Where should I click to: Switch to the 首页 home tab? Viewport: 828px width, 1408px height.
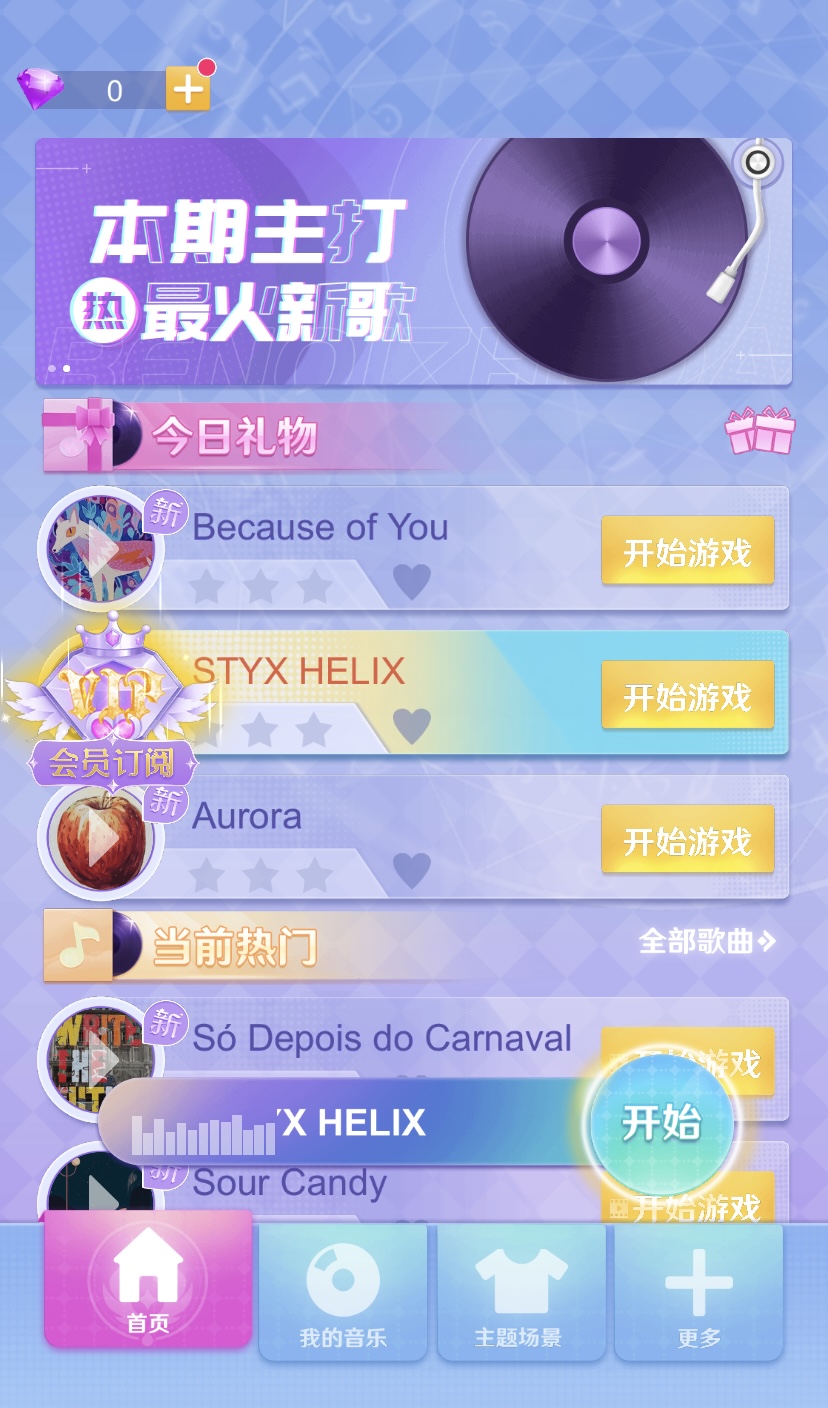coord(148,1280)
